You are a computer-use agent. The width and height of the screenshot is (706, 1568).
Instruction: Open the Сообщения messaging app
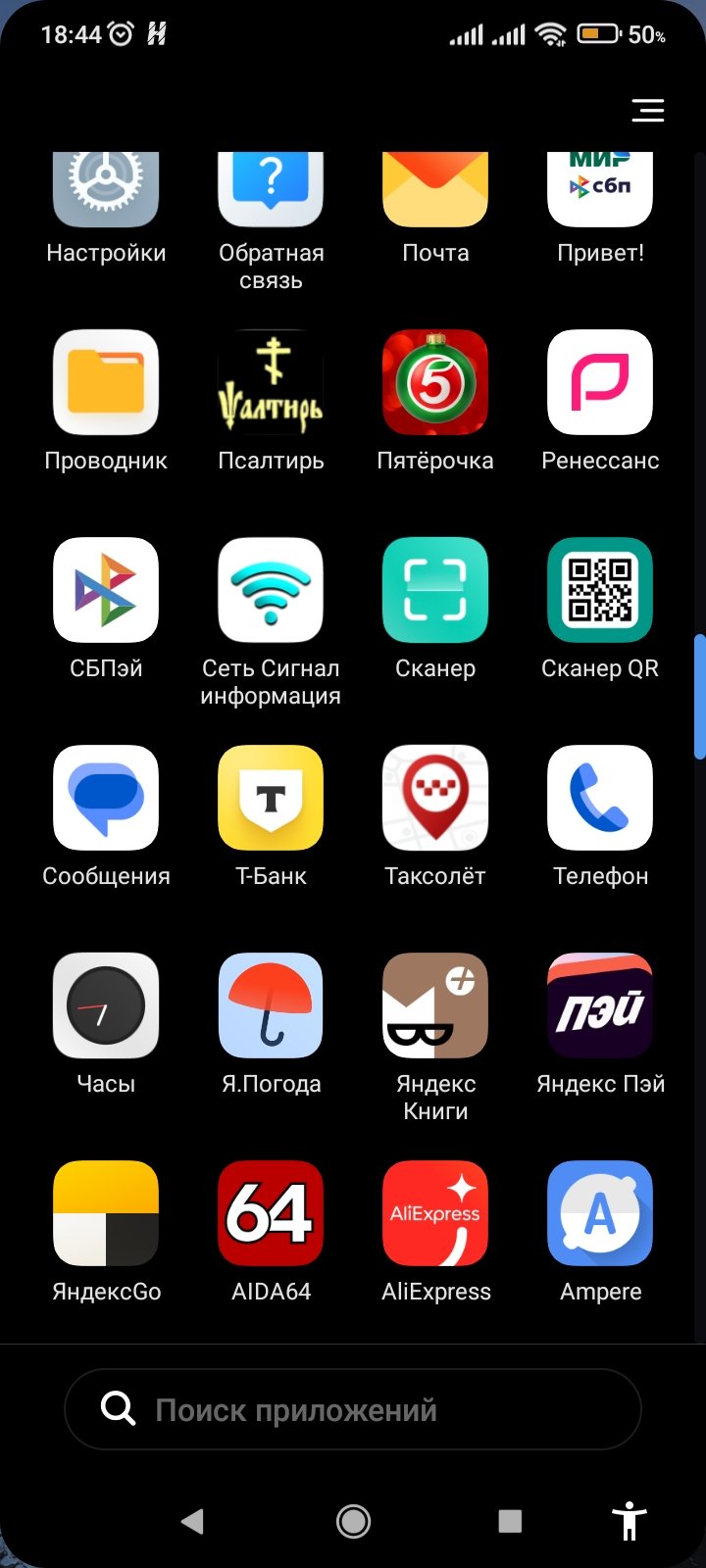(x=106, y=798)
